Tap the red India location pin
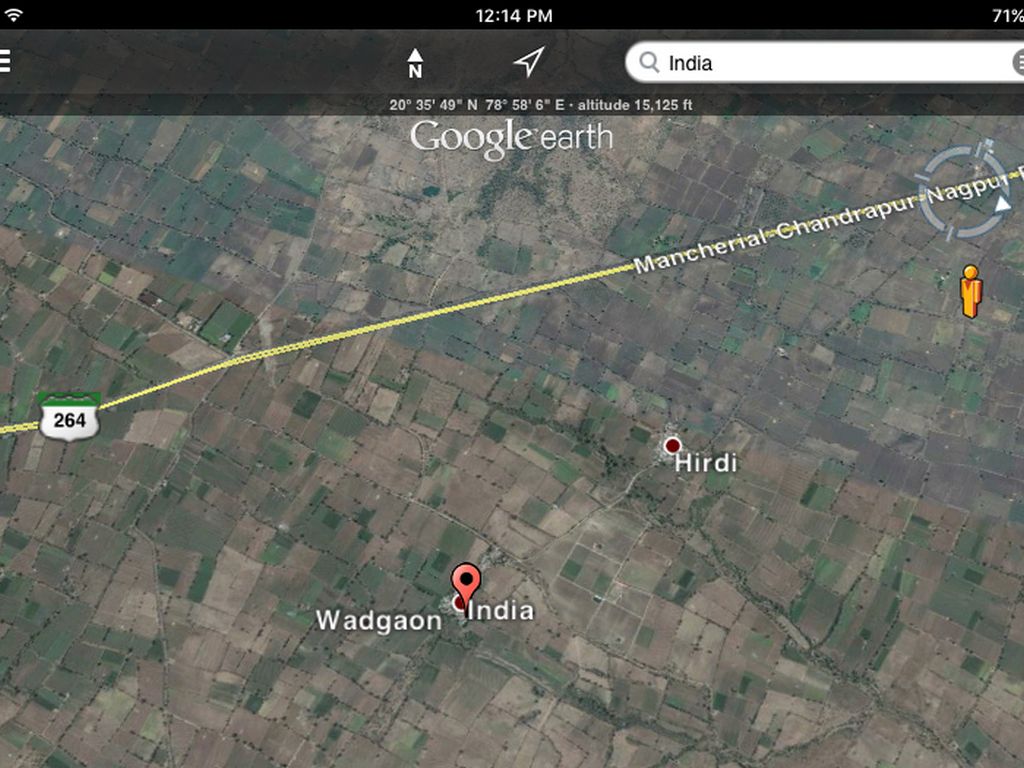Image resolution: width=1024 pixels, height=768 pixels. pos(465,584)
